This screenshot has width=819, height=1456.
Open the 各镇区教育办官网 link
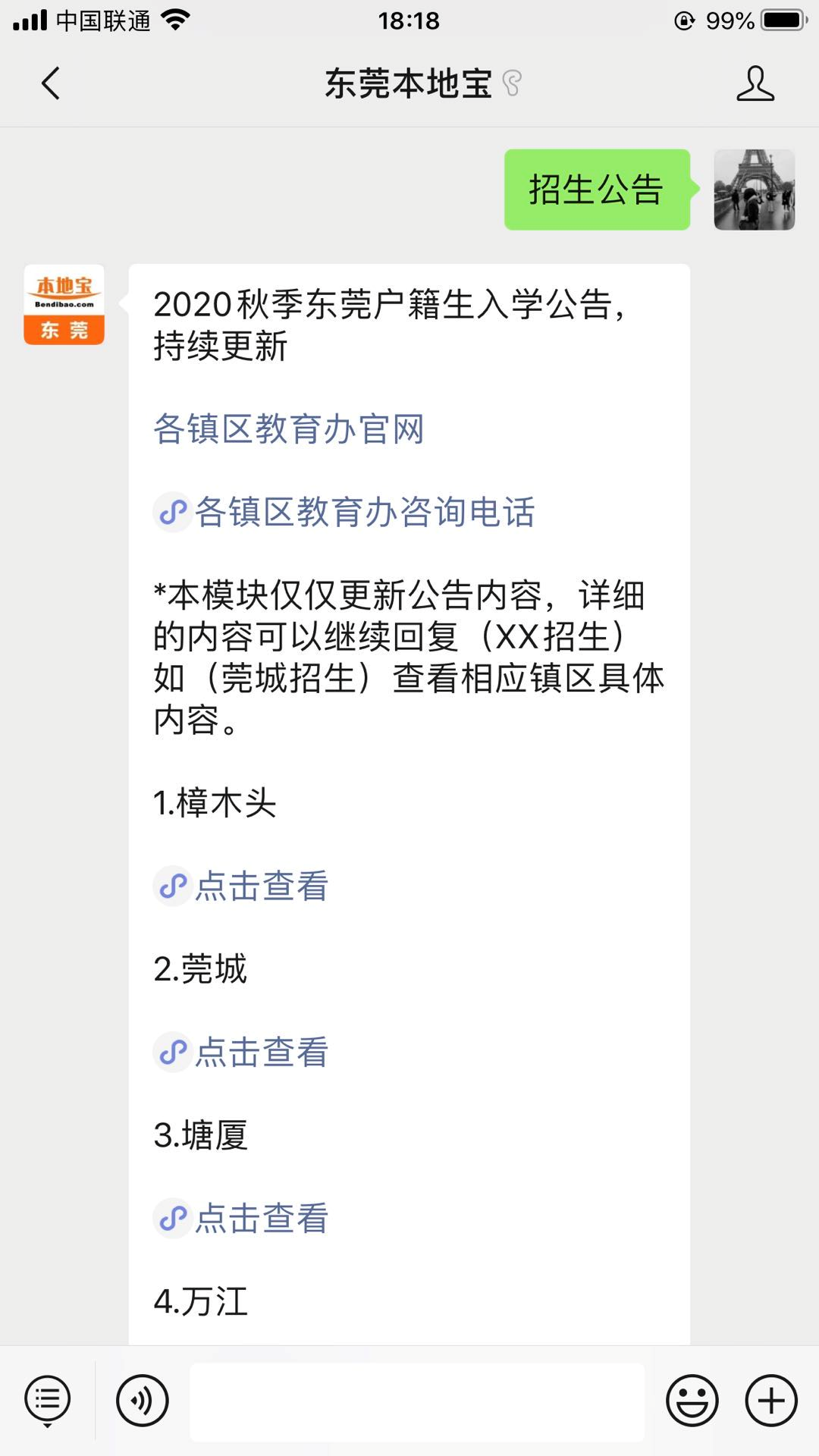pyautogui.click(x=288, y=429)
